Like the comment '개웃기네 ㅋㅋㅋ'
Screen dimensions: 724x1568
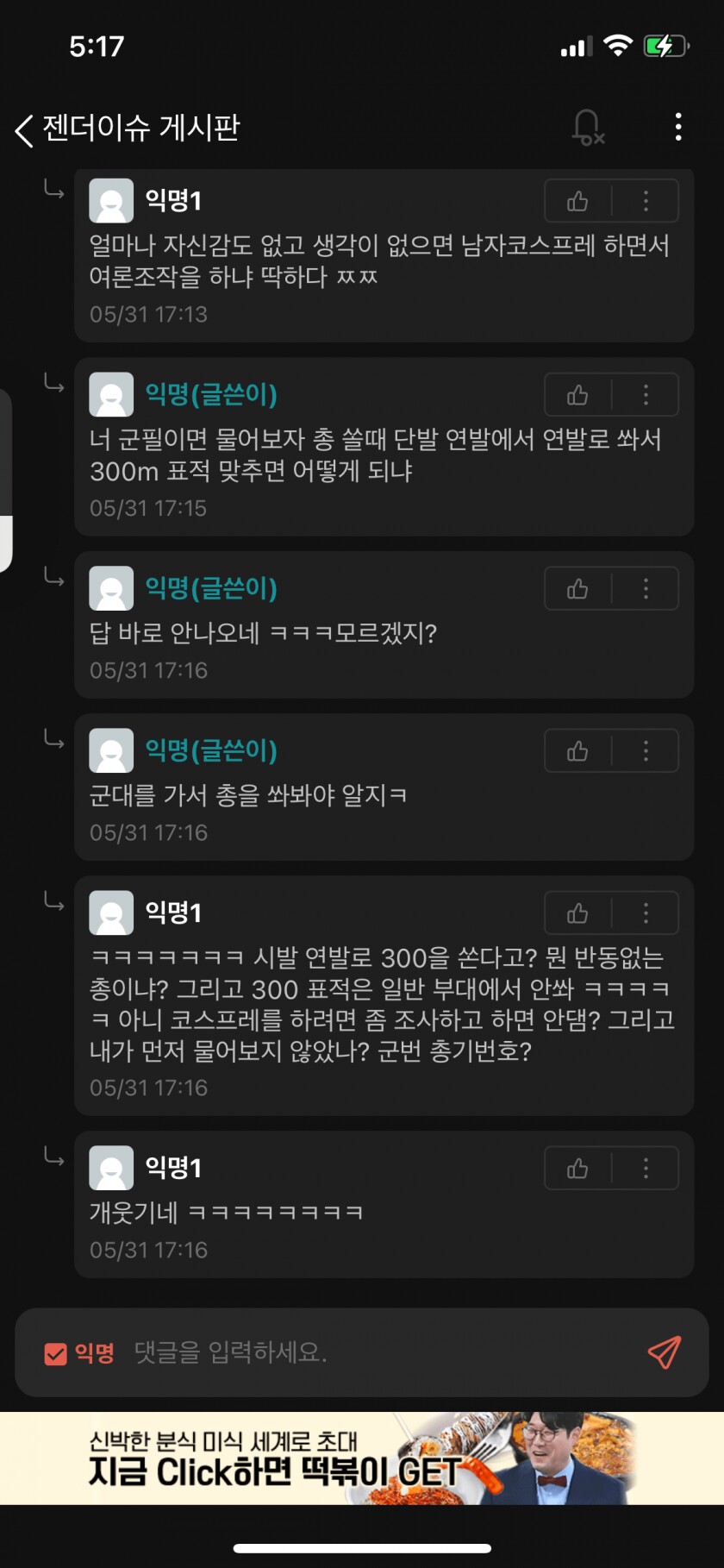[x=577, y=1169]
